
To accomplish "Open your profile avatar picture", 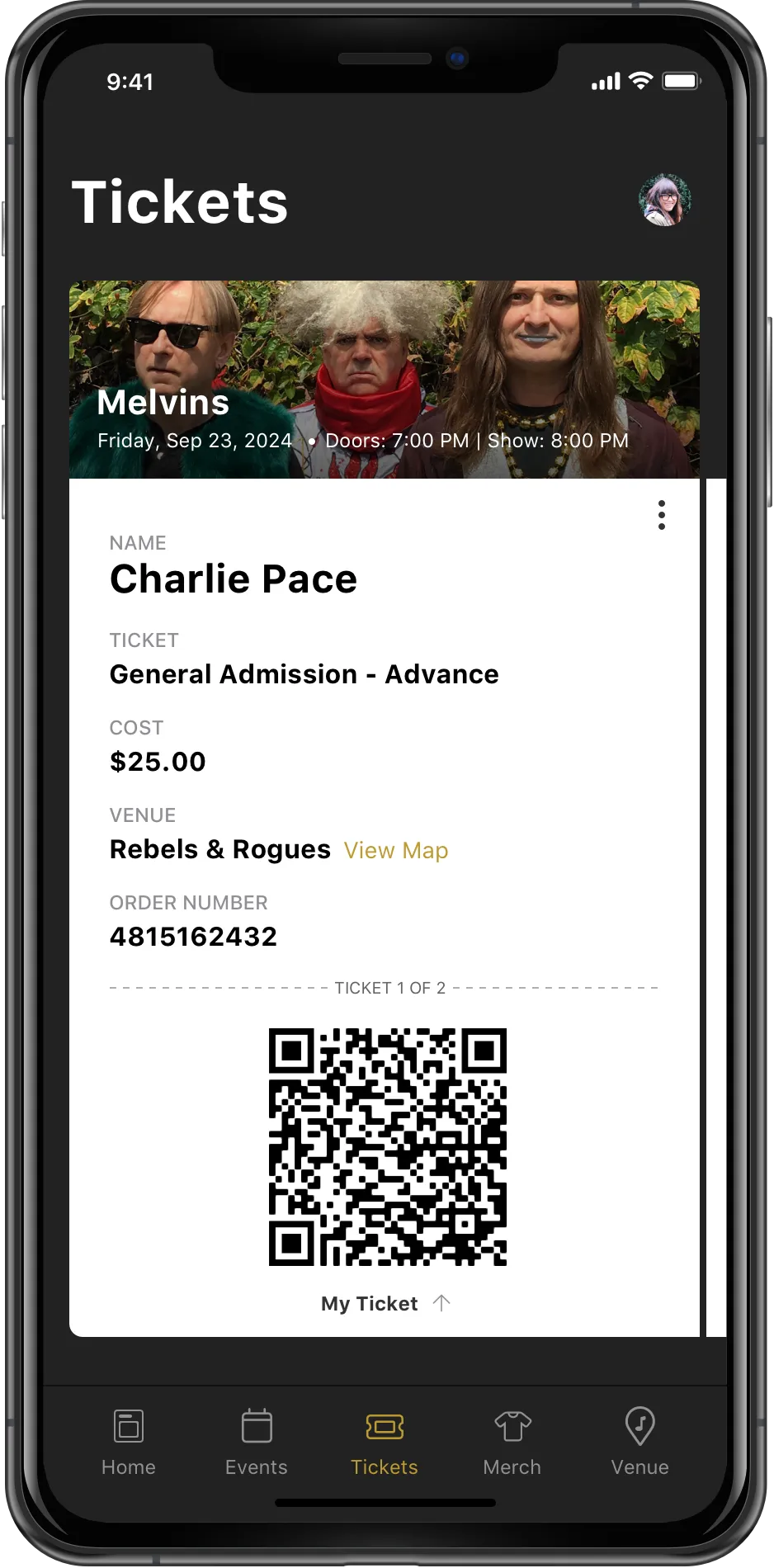I will point(665,201).
